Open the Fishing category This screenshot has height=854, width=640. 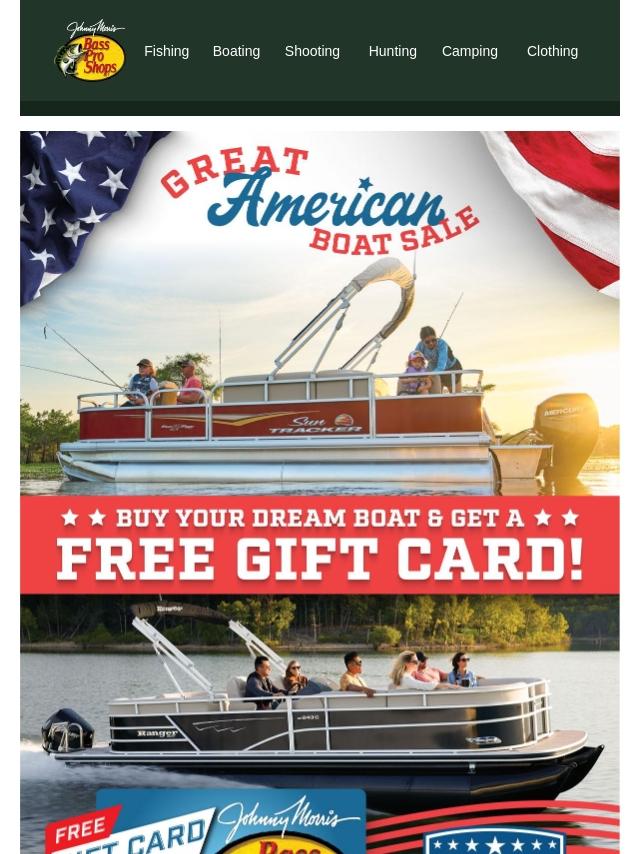pos(166,51)
